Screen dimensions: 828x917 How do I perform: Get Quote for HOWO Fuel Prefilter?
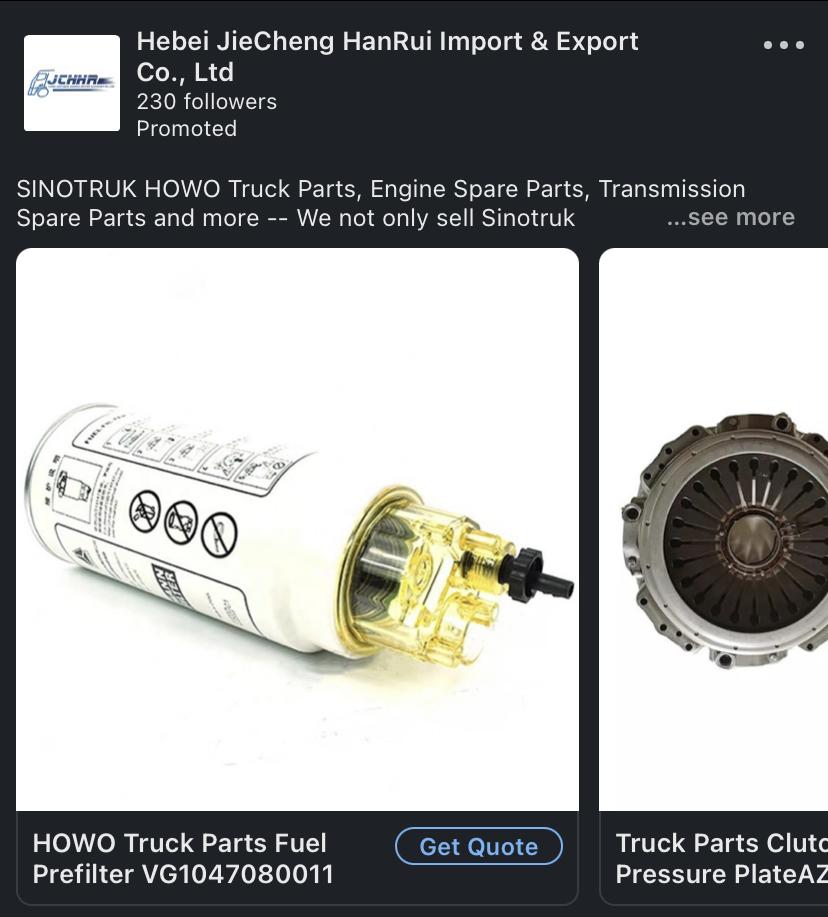pos(479,846)
